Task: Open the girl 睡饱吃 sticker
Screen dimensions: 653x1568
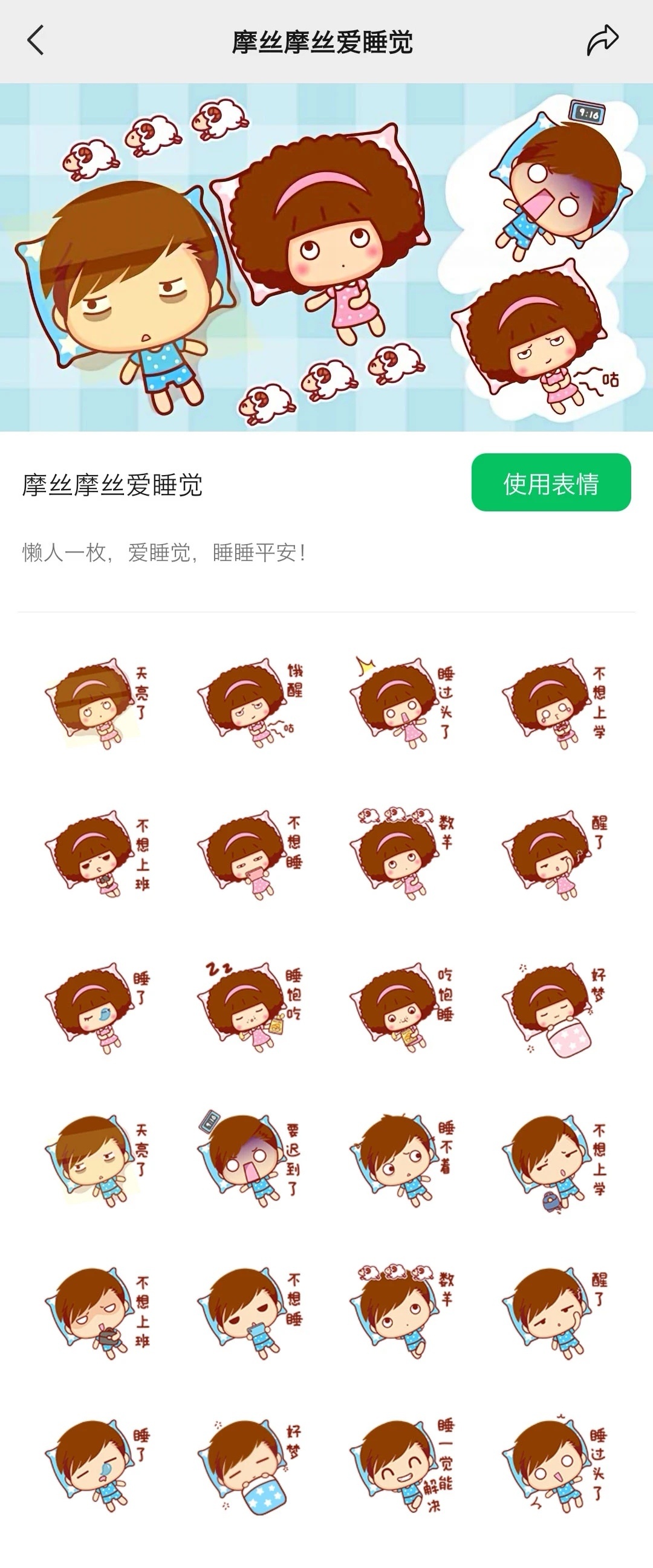Action: click(250, 1008)
